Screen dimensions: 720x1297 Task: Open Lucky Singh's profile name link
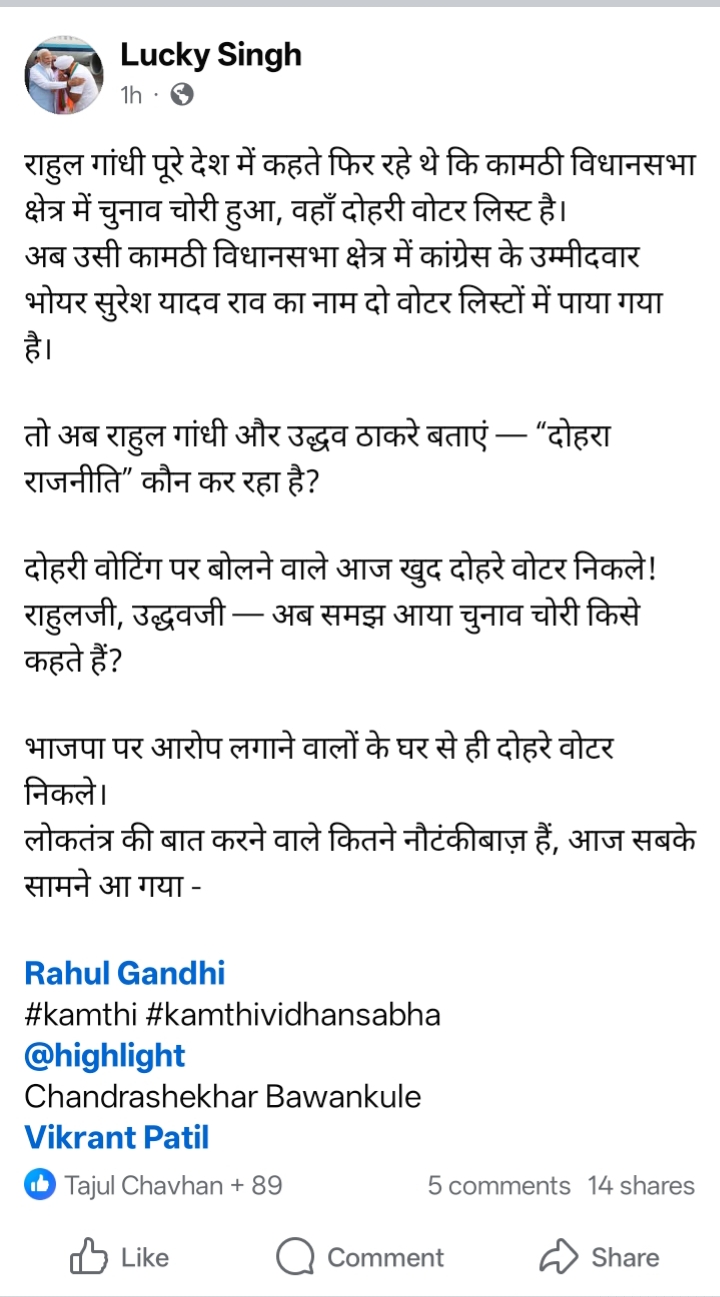pyautogui.click(x=210, y=56)
